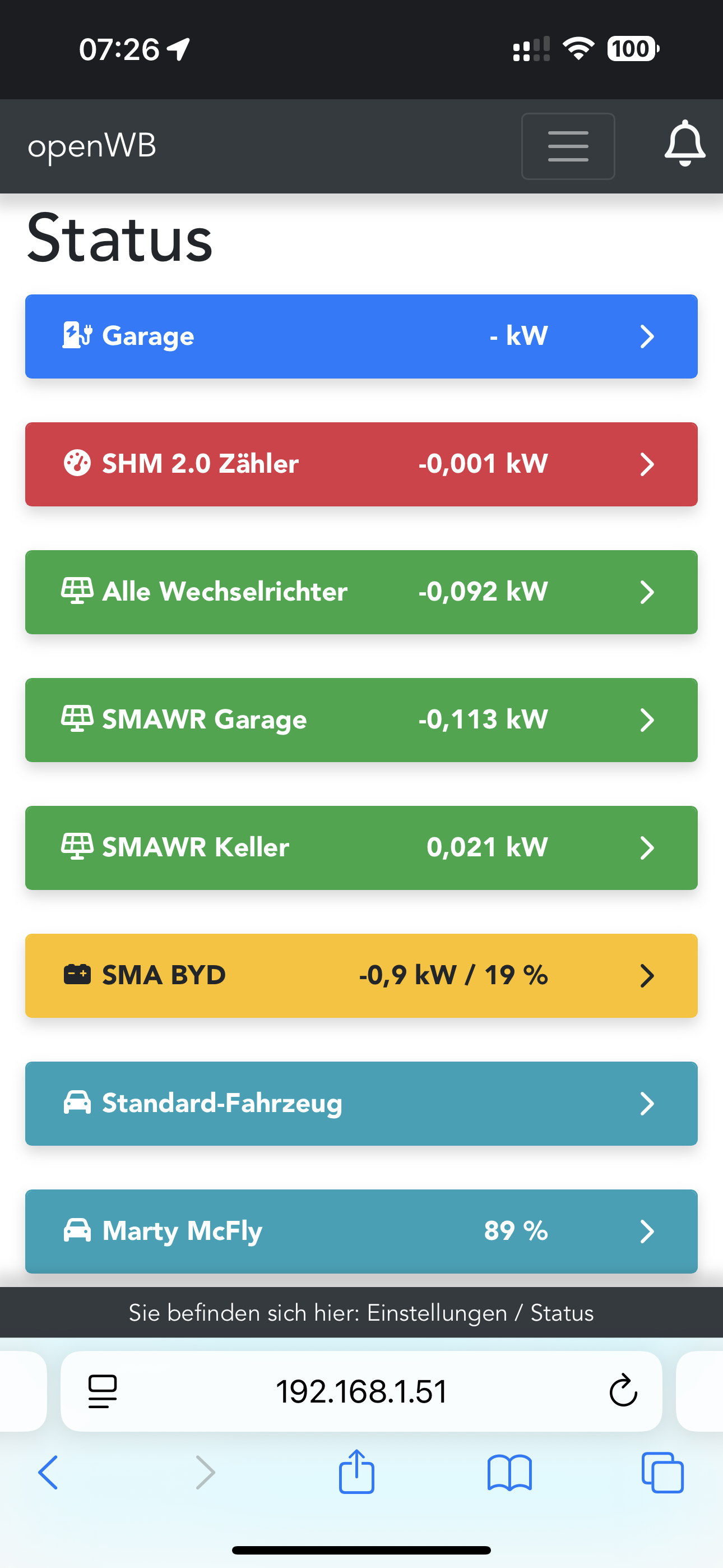
Task: Reload the page in Safari
Action: click(x=623, y=1391)
